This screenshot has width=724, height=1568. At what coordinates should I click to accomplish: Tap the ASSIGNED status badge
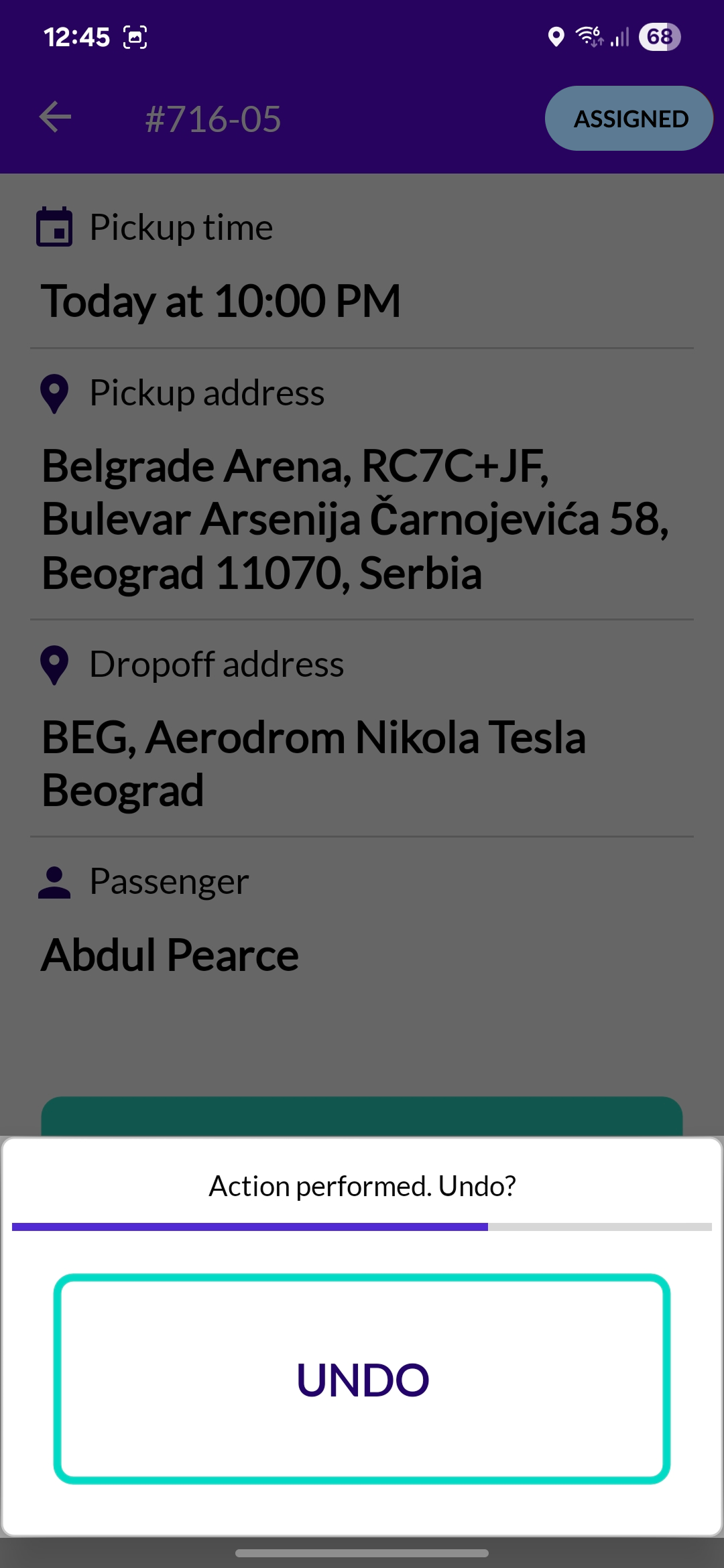coord(628,118)
